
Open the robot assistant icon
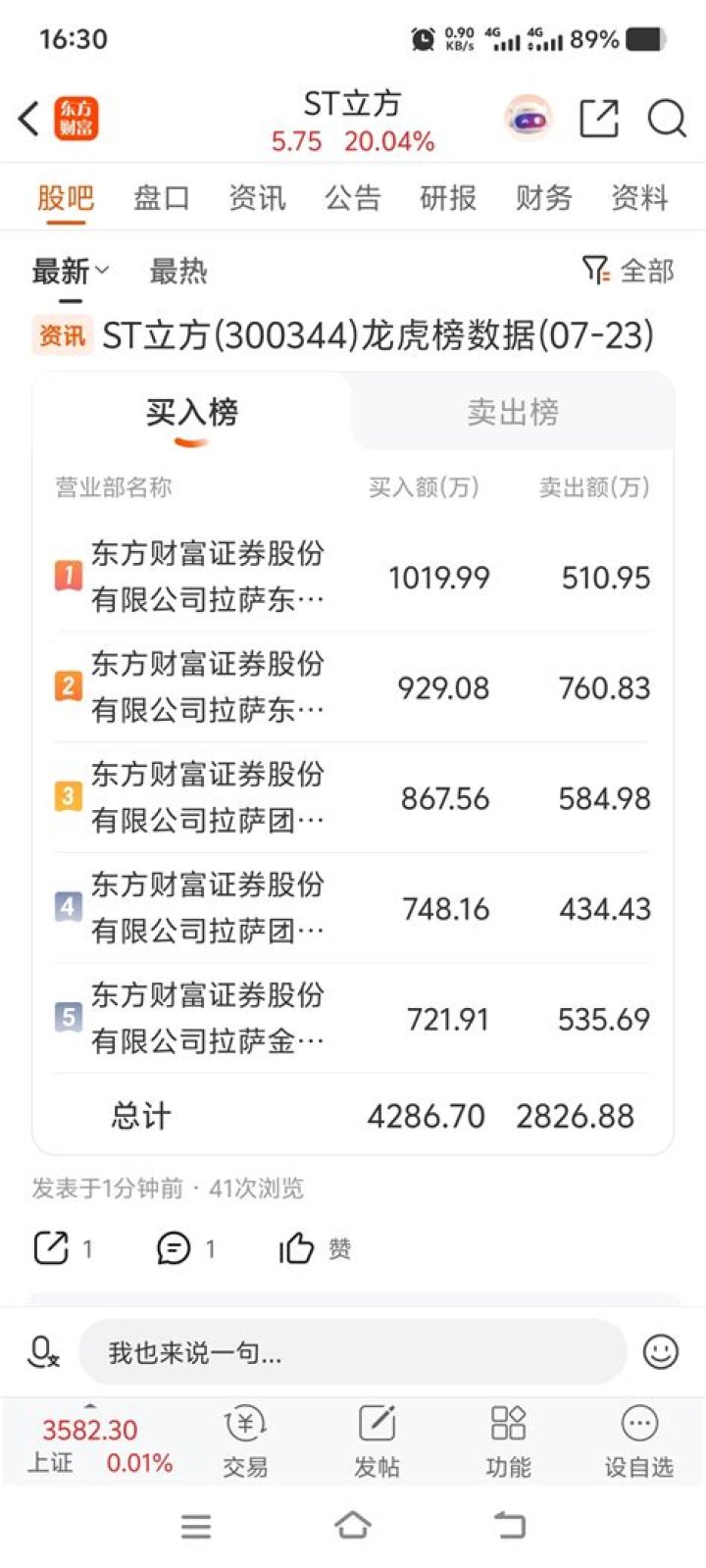(528, 119)
